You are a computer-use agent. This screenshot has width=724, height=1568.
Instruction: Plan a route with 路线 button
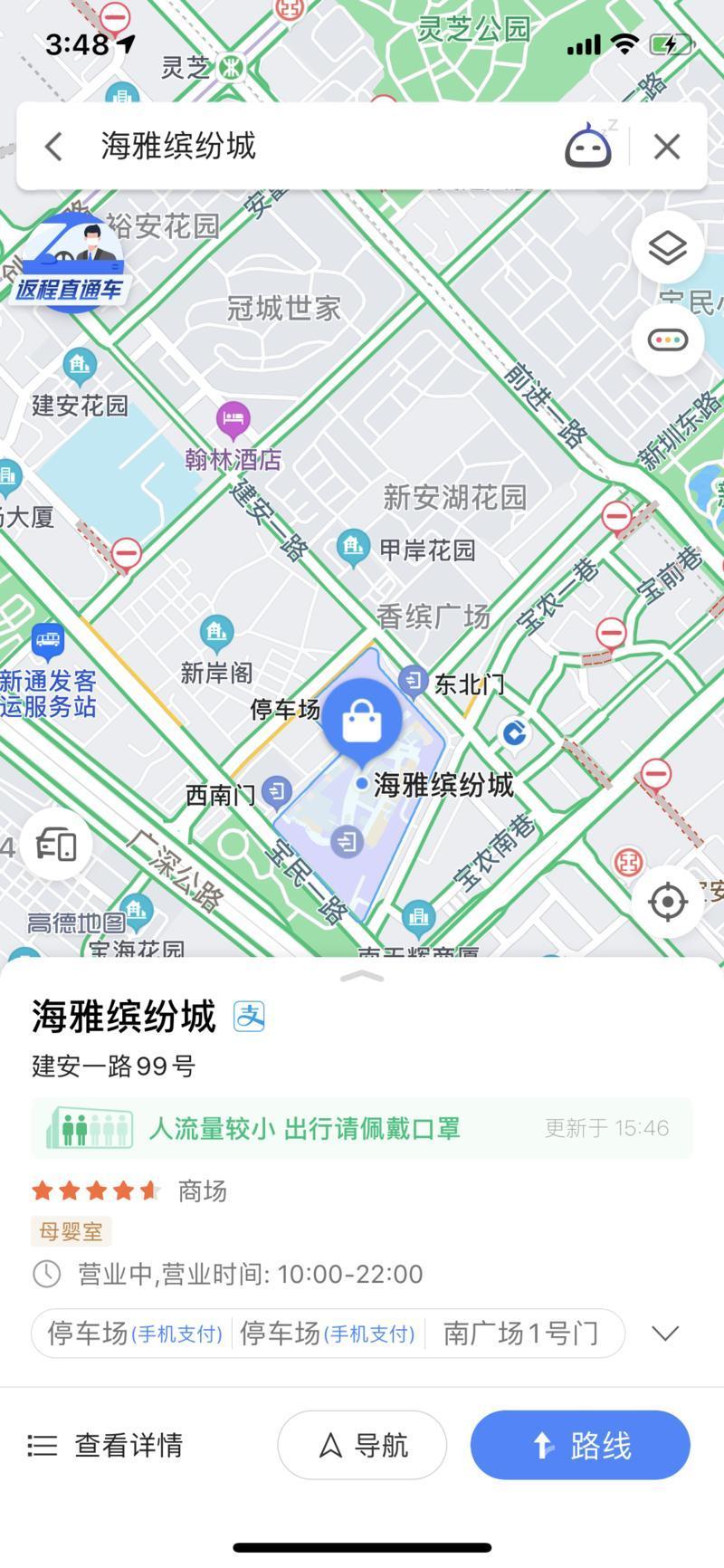point(580,1445)
